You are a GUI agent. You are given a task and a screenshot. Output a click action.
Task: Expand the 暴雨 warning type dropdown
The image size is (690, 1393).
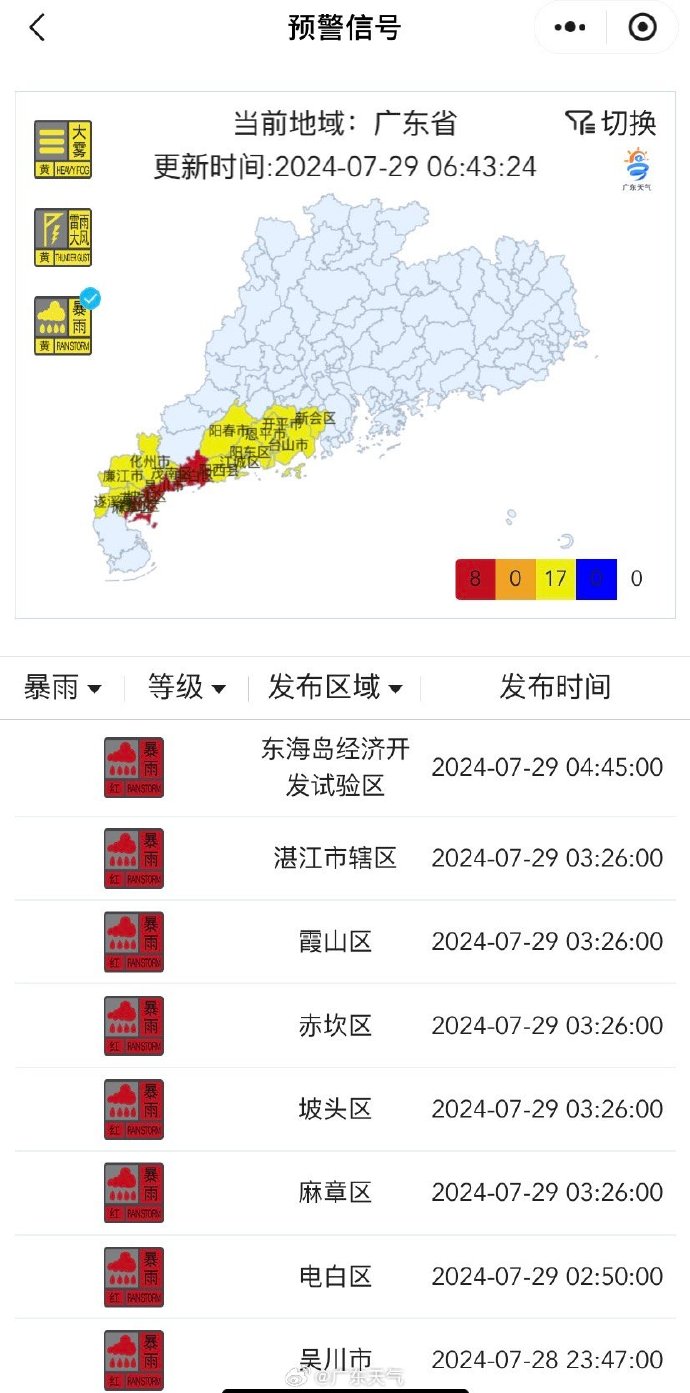point(63,687)
